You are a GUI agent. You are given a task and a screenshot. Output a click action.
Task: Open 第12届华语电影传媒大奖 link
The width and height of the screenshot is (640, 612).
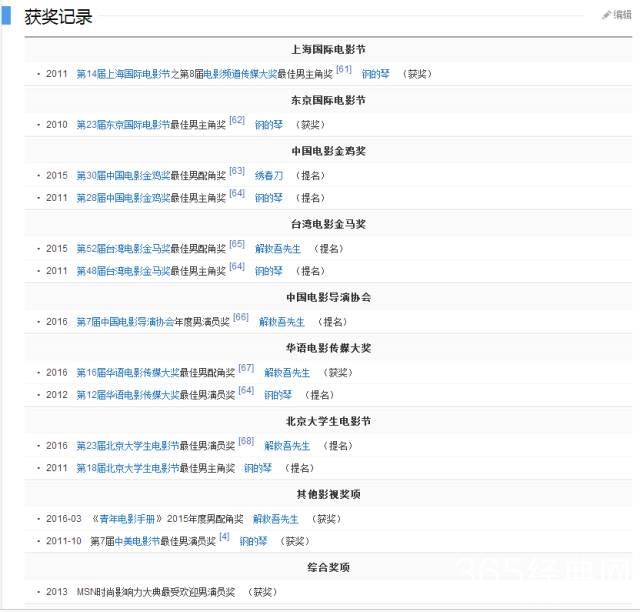(x=128, y=395)
